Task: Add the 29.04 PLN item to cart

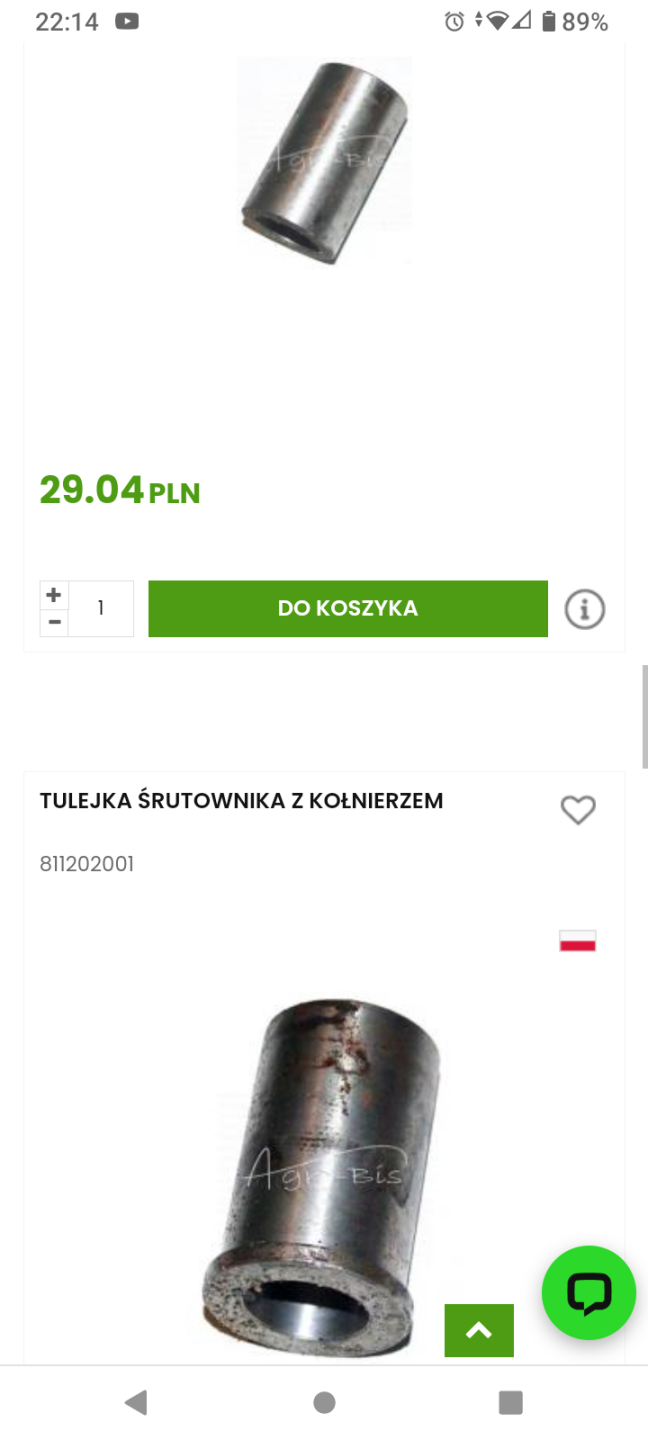Action: click(x=347, y=608)
